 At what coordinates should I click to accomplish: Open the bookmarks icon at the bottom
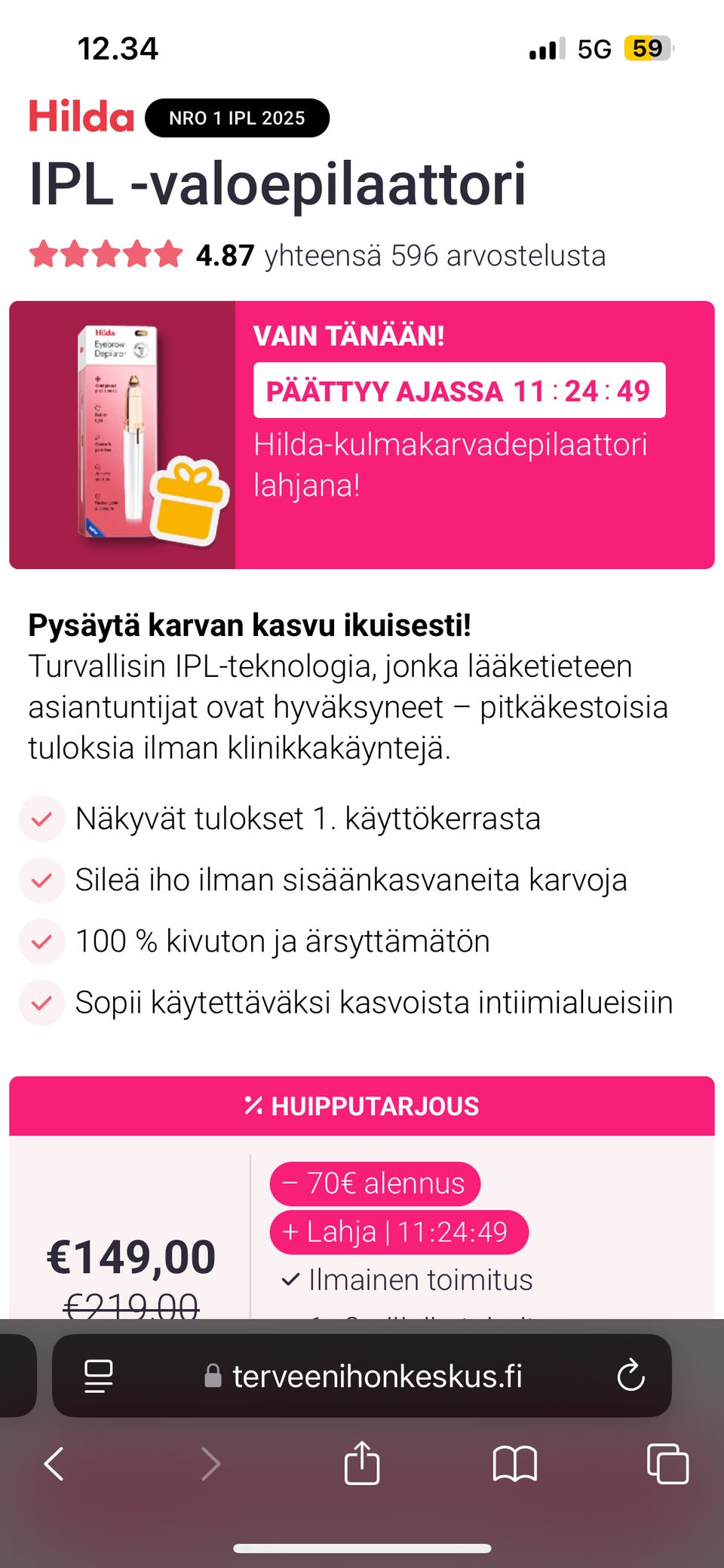point(516,1464)
